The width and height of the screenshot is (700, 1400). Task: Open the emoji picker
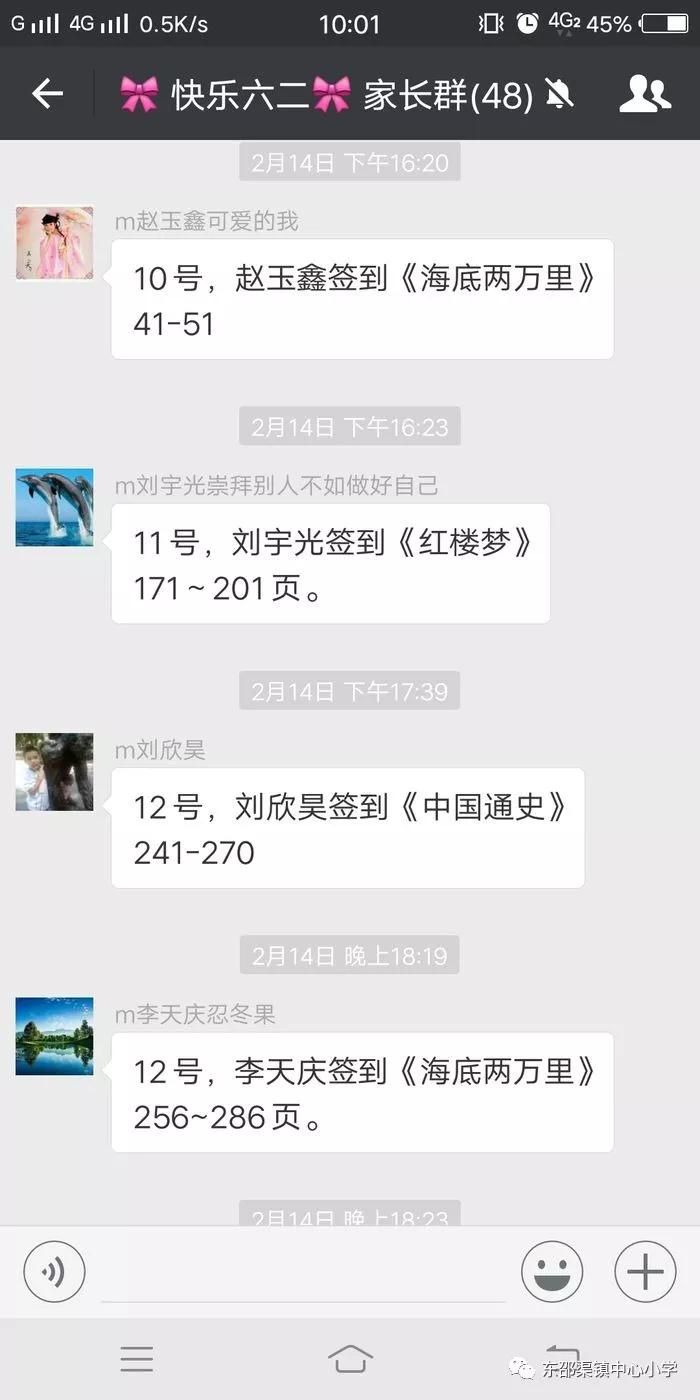(552, 1272)
